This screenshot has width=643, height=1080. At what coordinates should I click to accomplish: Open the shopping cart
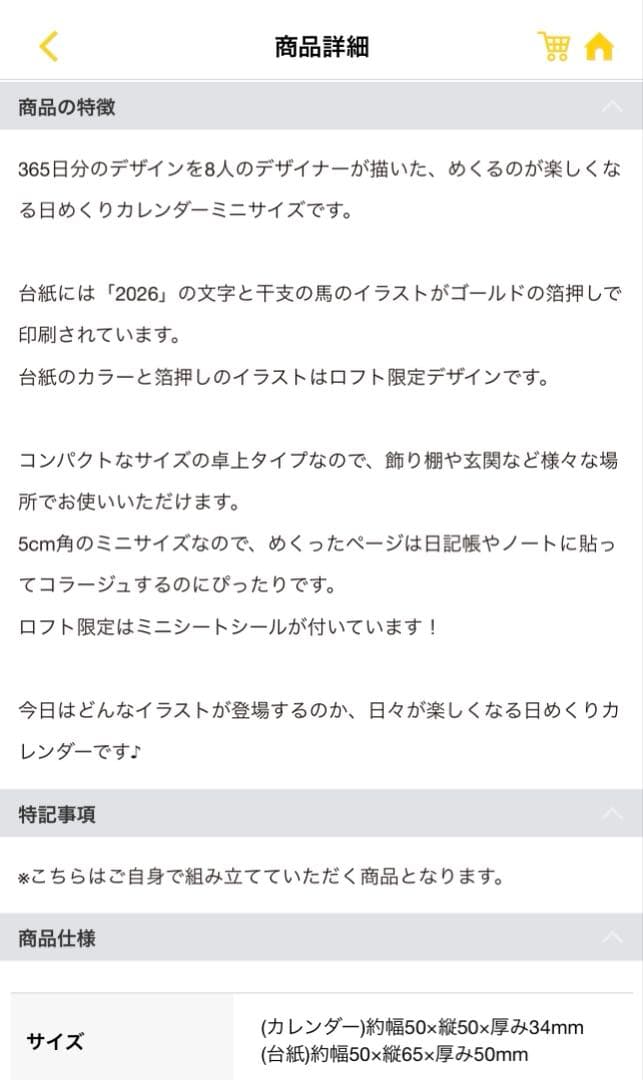(x=554, y=46)
